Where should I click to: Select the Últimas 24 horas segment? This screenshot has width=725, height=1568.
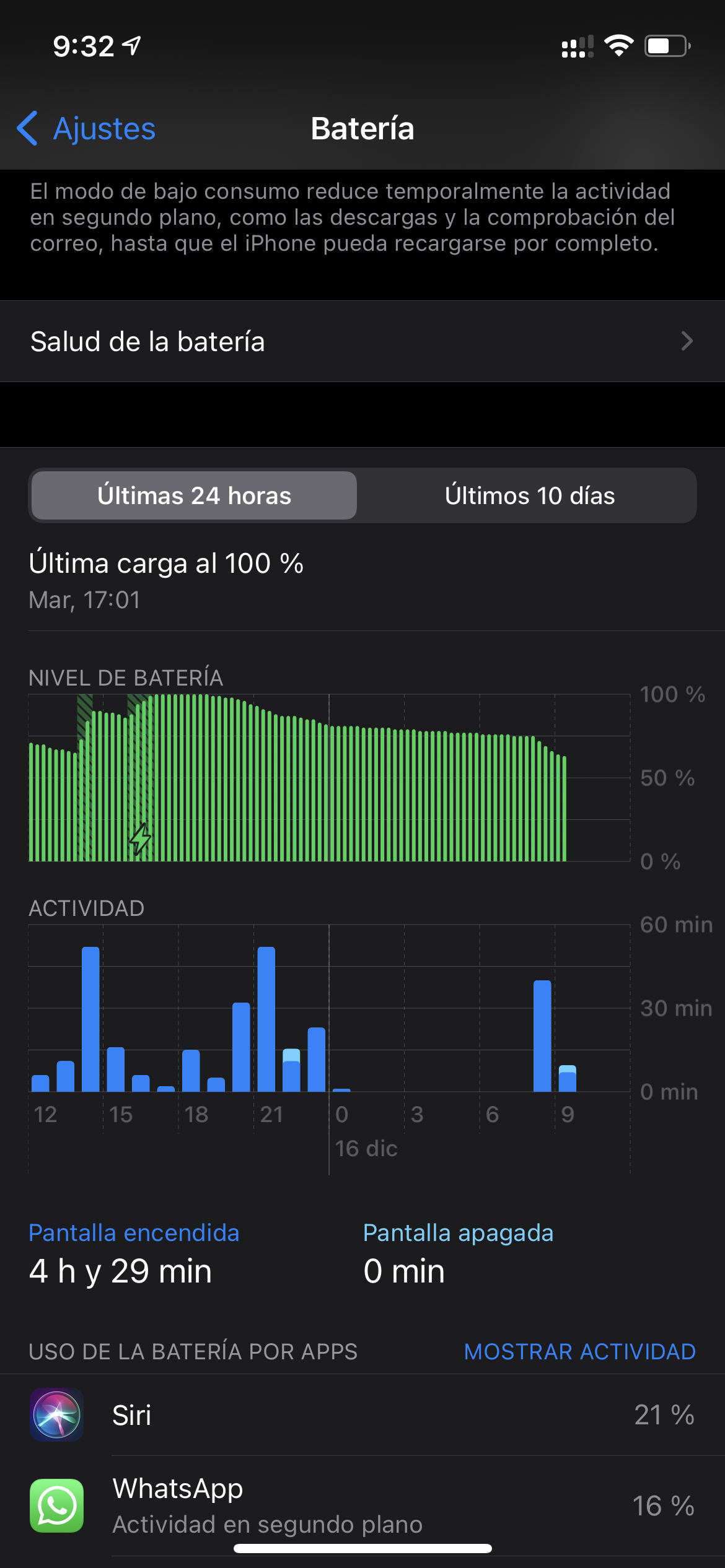(194, 495)
